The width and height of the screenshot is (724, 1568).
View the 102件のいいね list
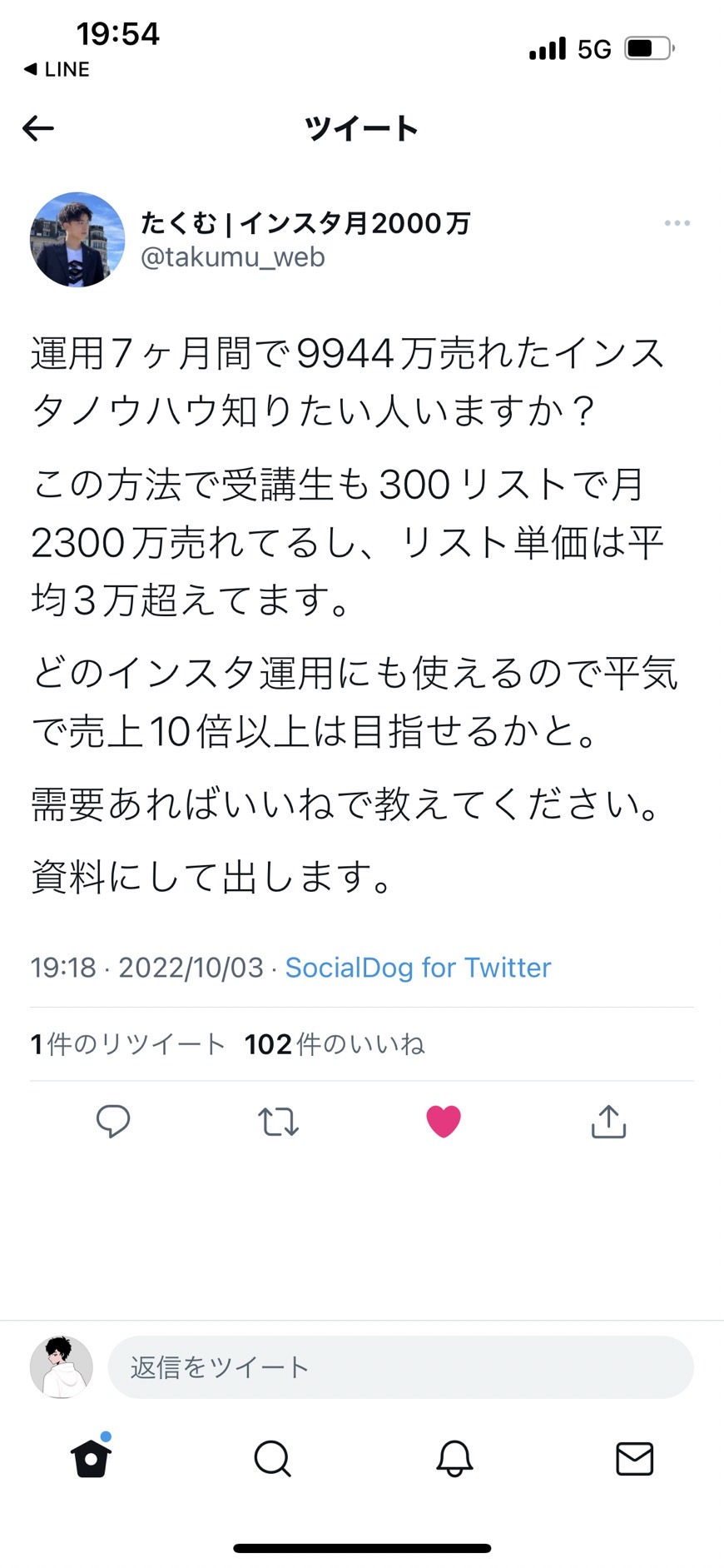(x=335, y=1044)
